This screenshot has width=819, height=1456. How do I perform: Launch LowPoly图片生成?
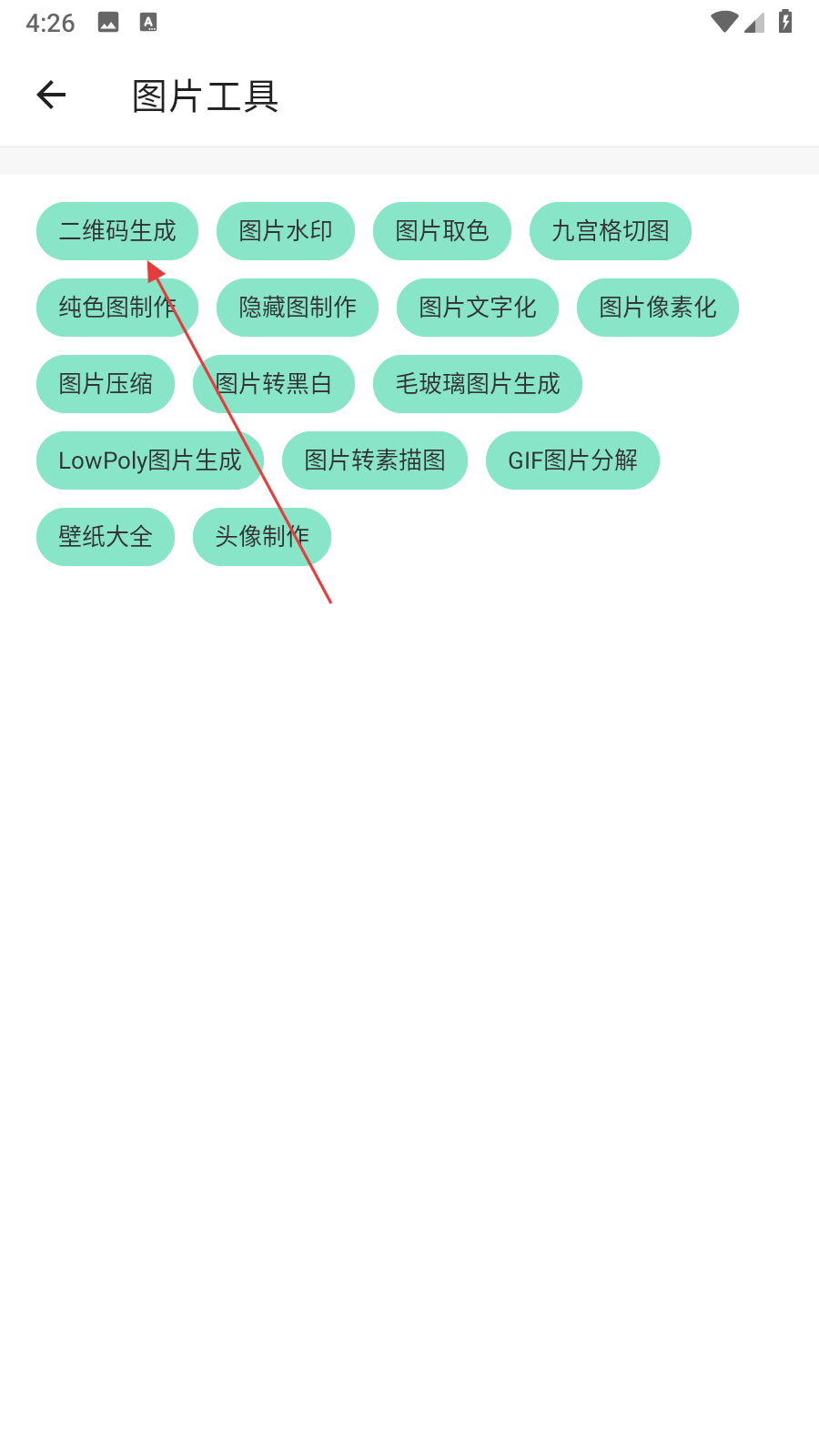(150, 460)
